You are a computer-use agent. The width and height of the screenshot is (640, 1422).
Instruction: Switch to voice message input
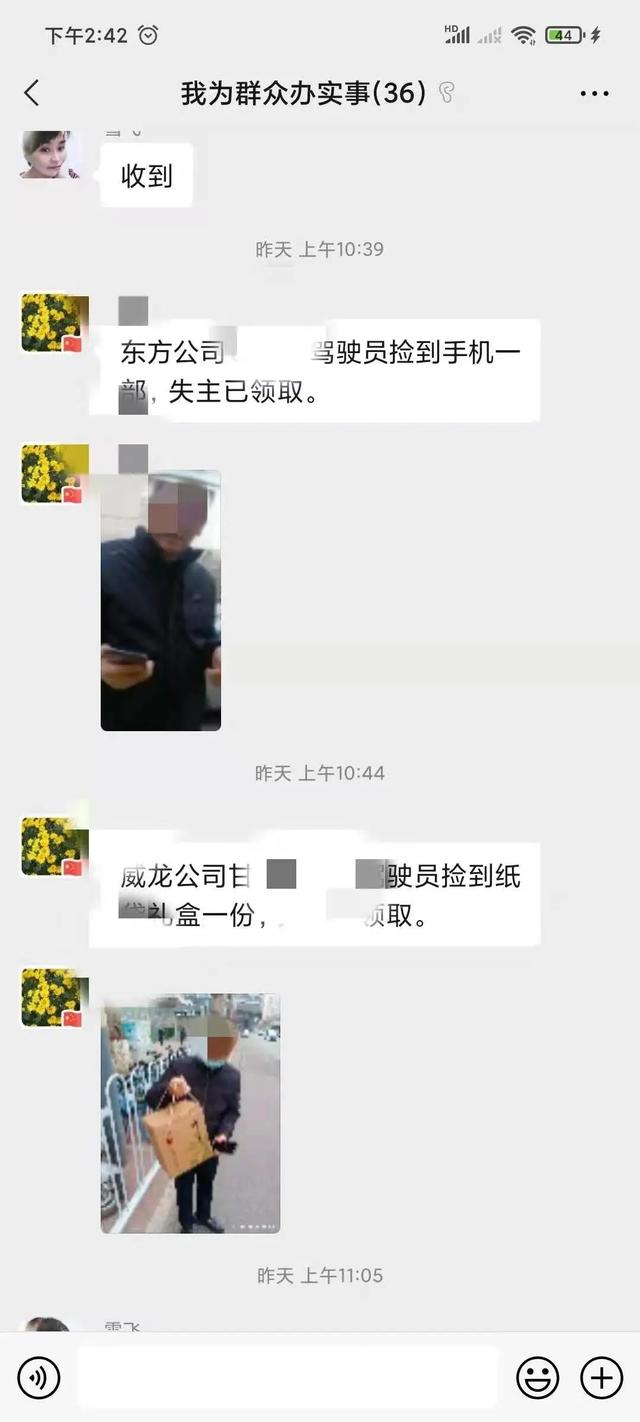(39, 1378)
